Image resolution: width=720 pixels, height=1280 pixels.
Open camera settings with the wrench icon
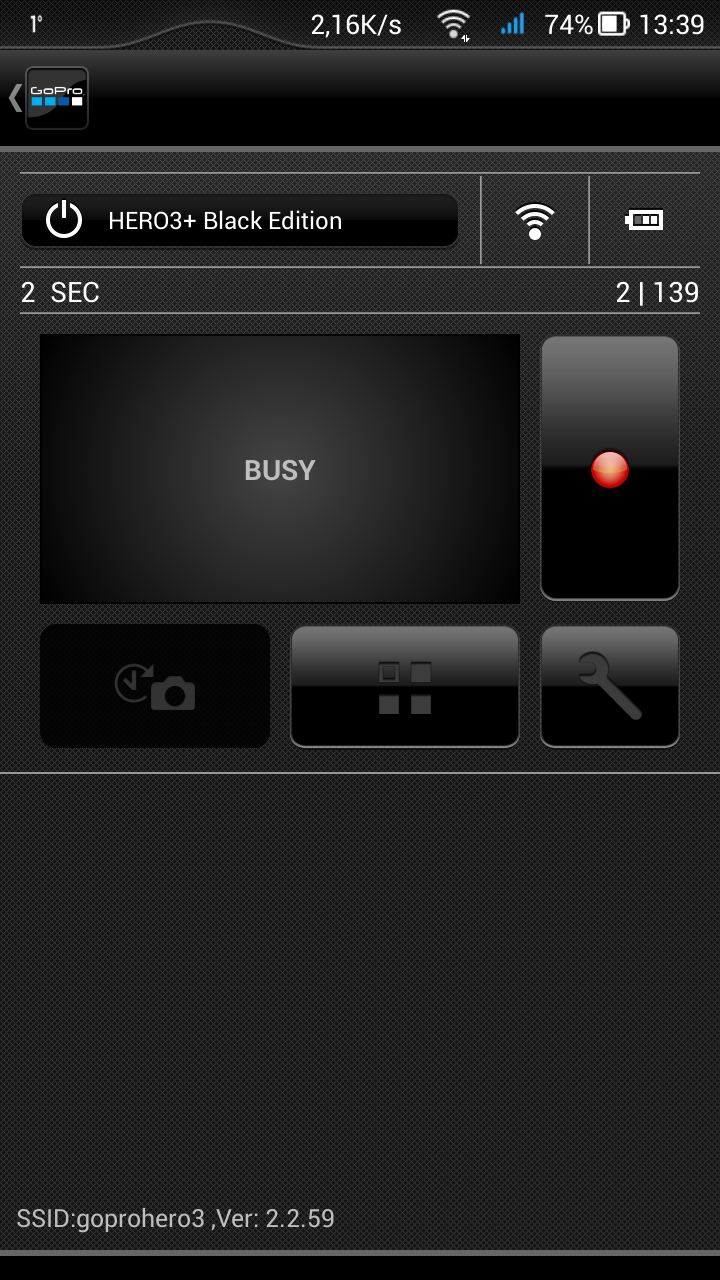(610, 686)
